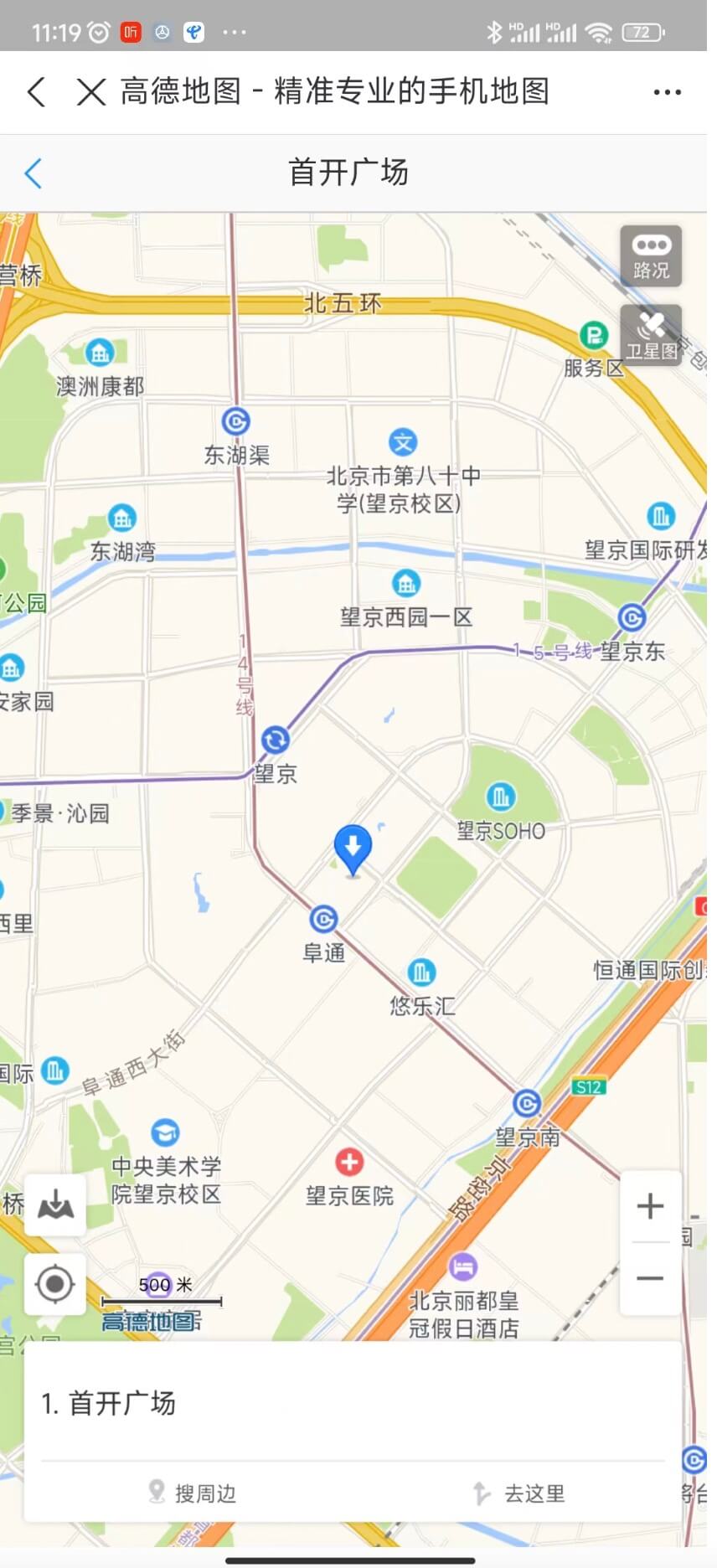
Task: Go back in the browser header
Action: pyautogui.click(x=36, y=91)
